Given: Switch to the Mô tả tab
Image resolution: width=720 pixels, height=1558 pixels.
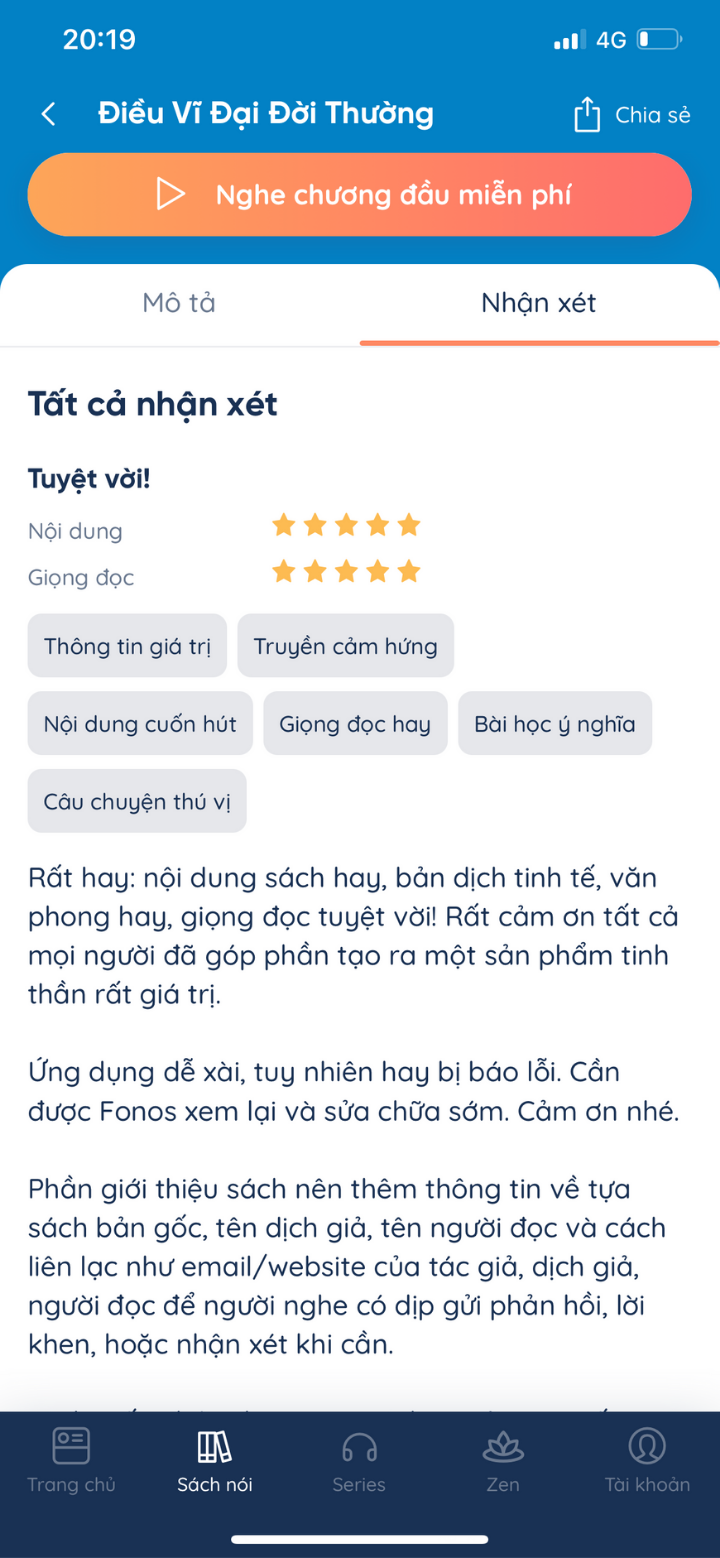Looking at the screenshot, I should (179, 303).
